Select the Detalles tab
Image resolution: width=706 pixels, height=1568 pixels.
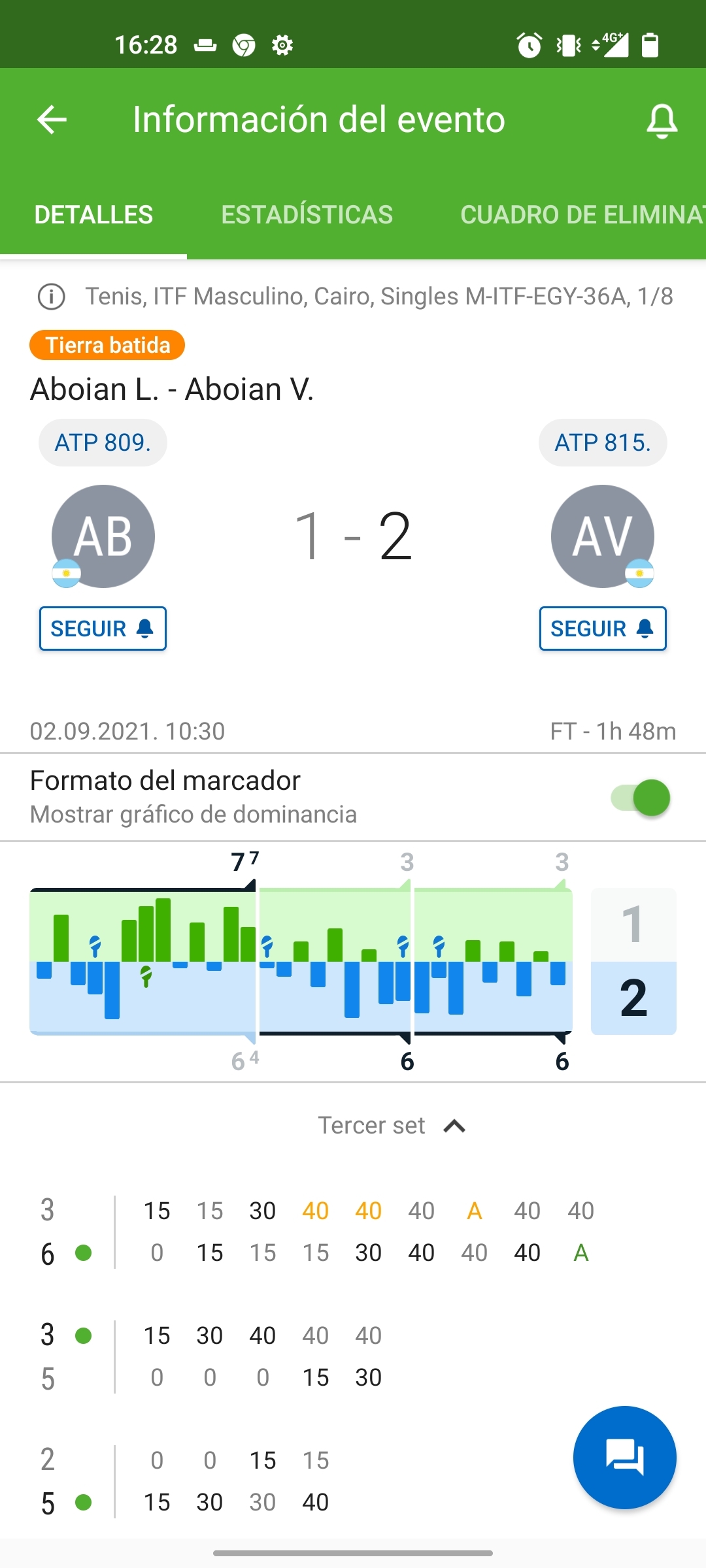click(93, 215)
